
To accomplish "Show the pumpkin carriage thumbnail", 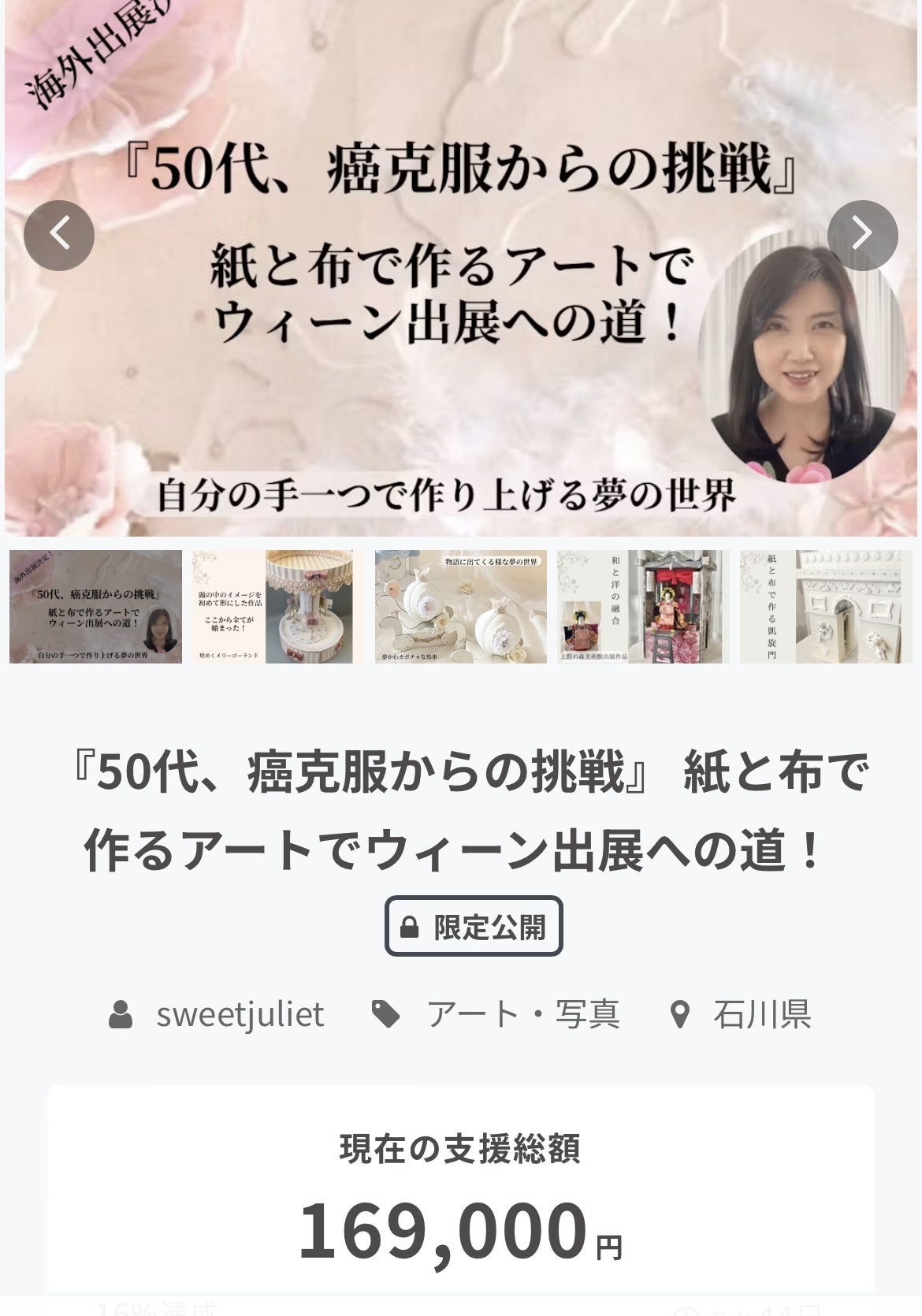I will click(460, 606).
